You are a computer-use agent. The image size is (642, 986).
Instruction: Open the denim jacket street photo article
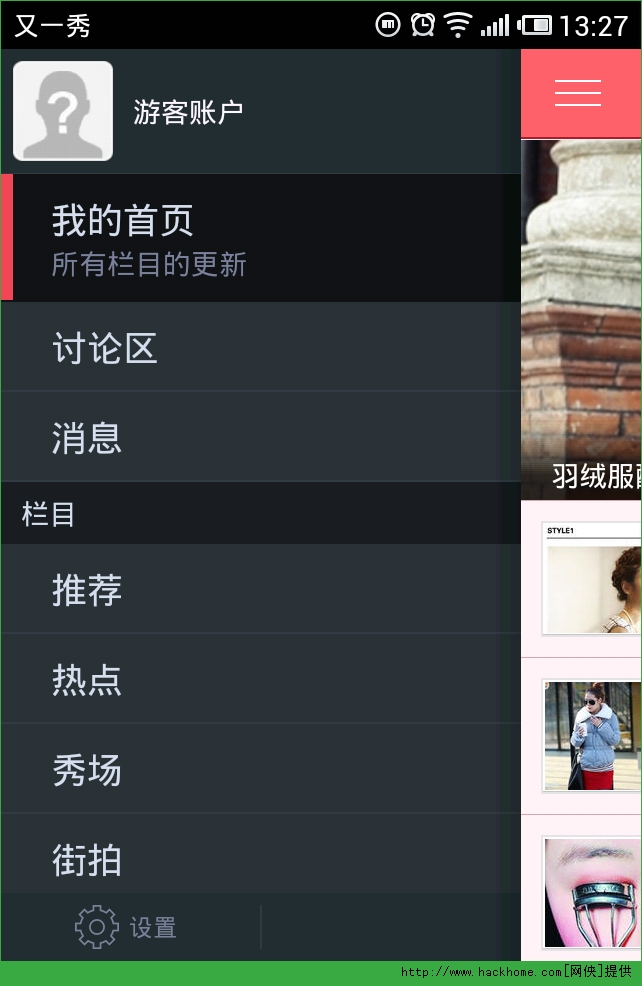591,735
